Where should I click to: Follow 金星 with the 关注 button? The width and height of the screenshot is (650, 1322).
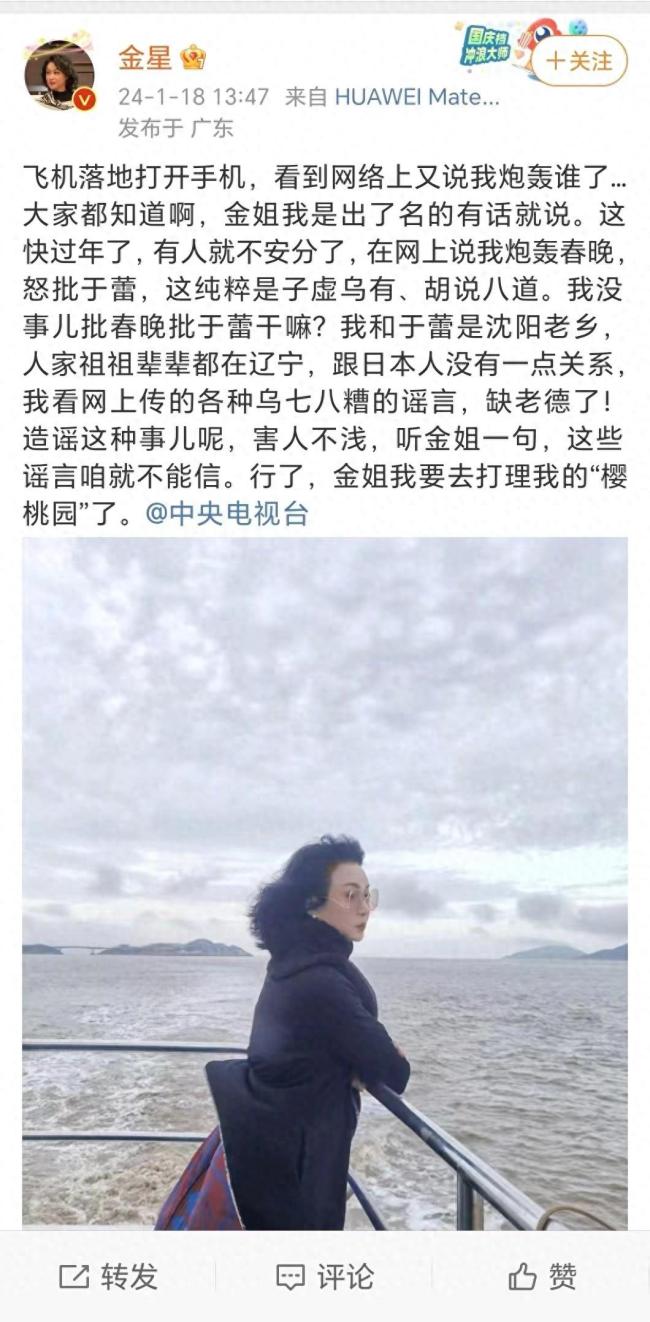point(579,61)
